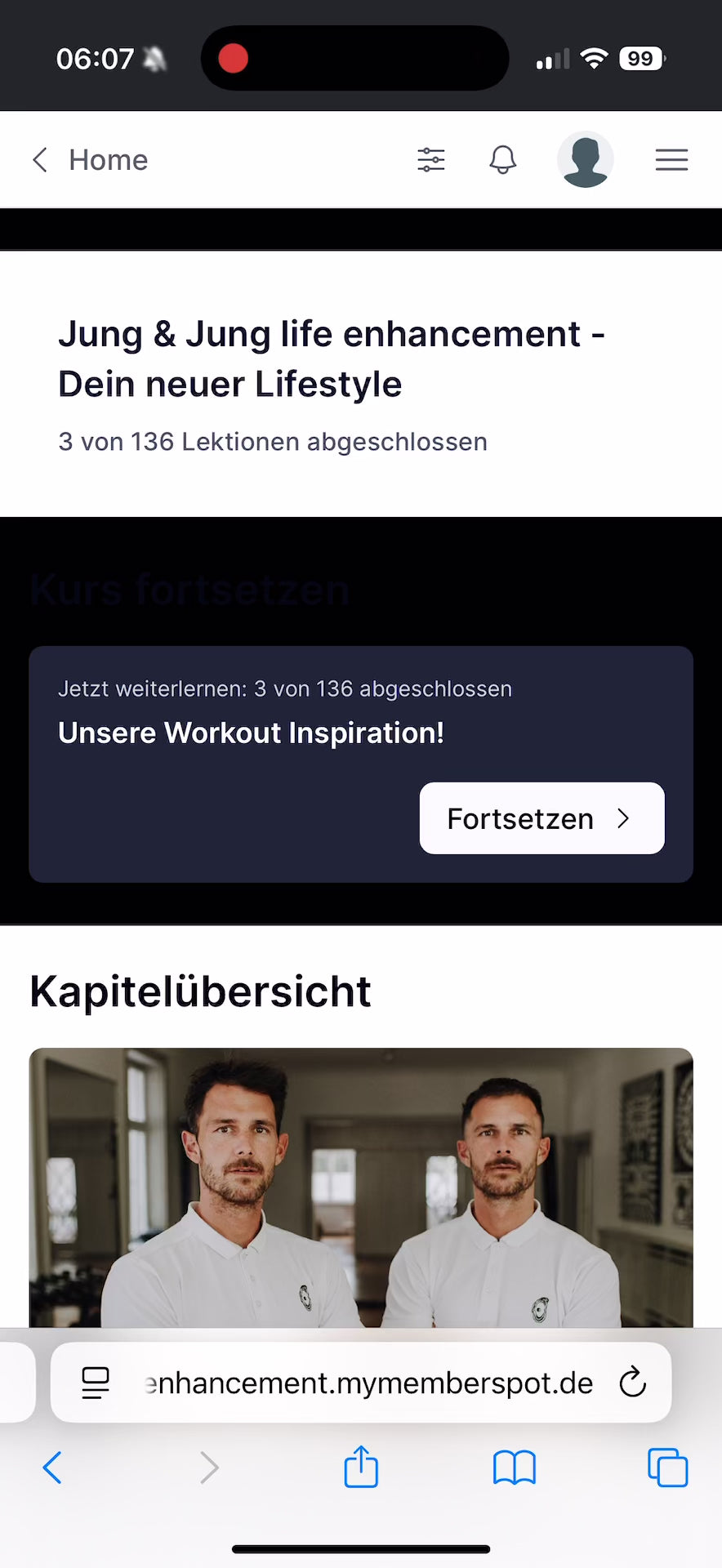Show open Safari tabs
The image size is (722, 1568).
[667, 1468]
